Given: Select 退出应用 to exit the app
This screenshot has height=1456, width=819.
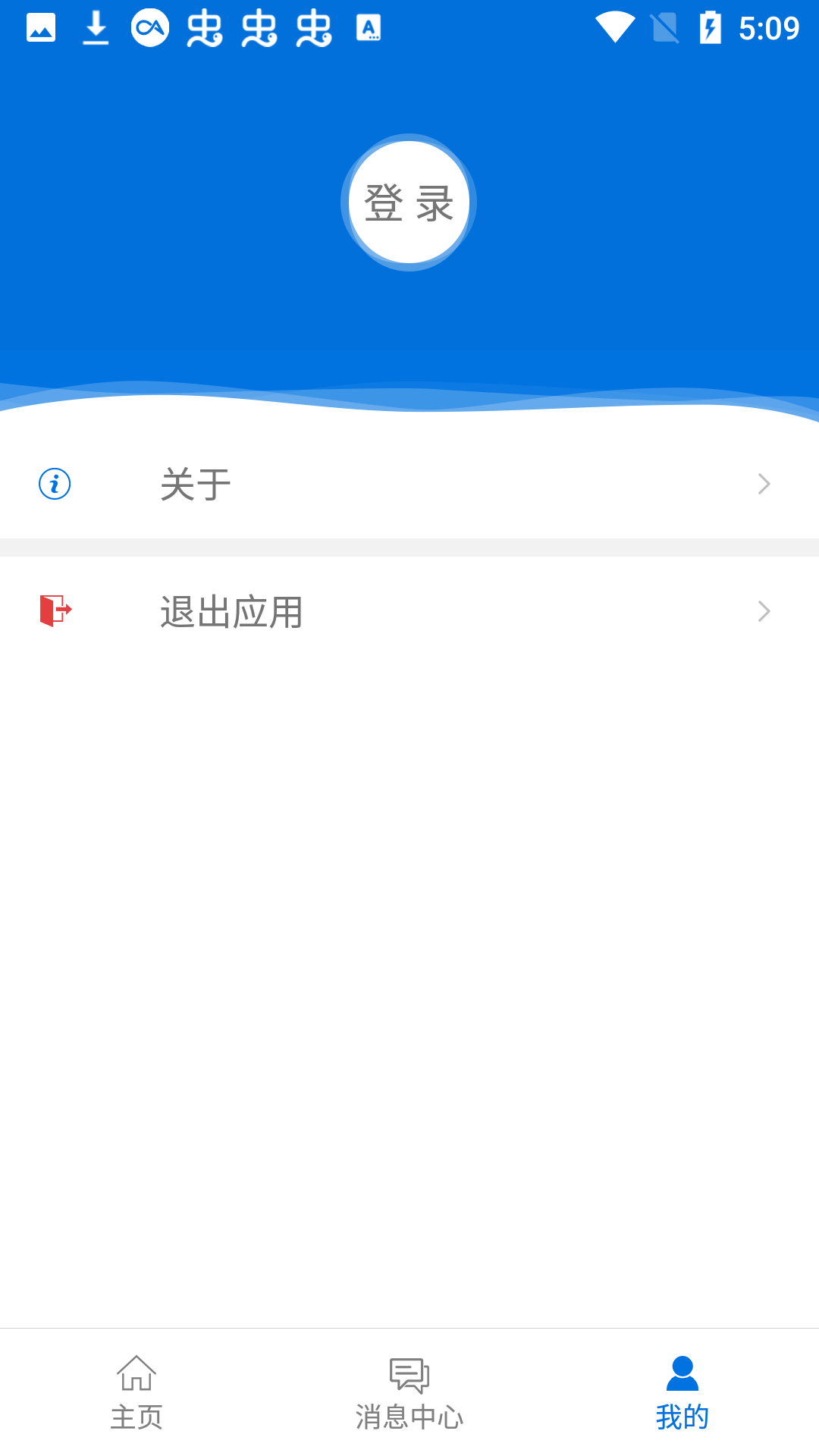Looking at the screenshot, I should [409, 611].
